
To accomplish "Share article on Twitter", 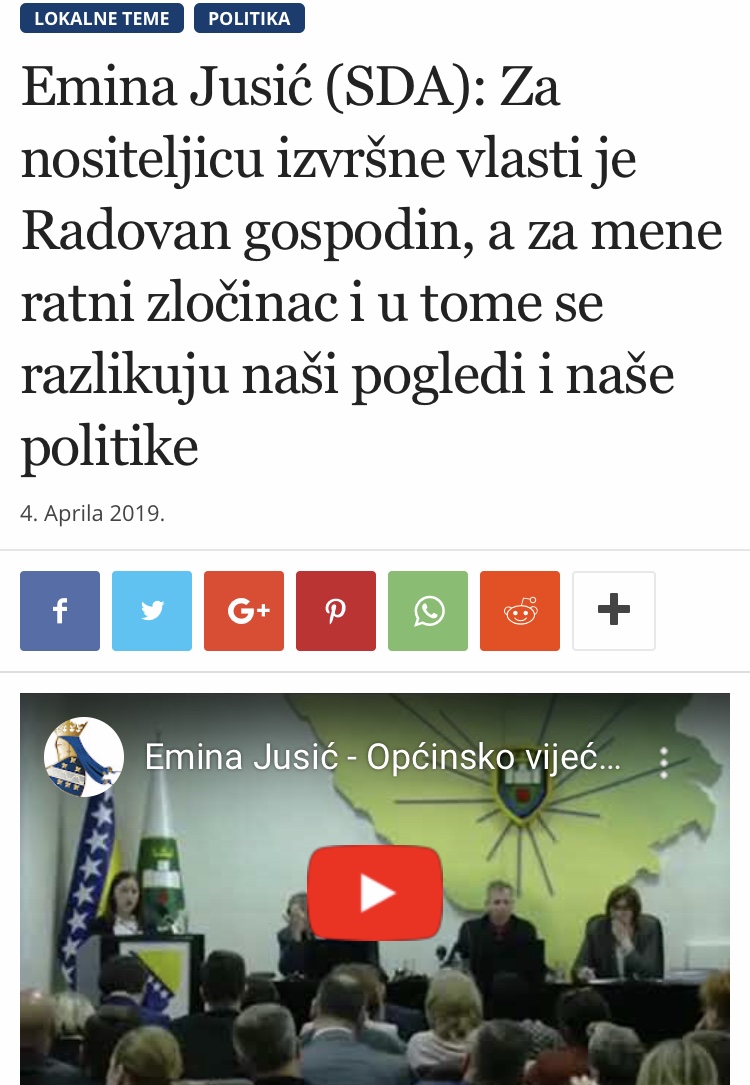I will pyautogui.click(x=152, y=611).
